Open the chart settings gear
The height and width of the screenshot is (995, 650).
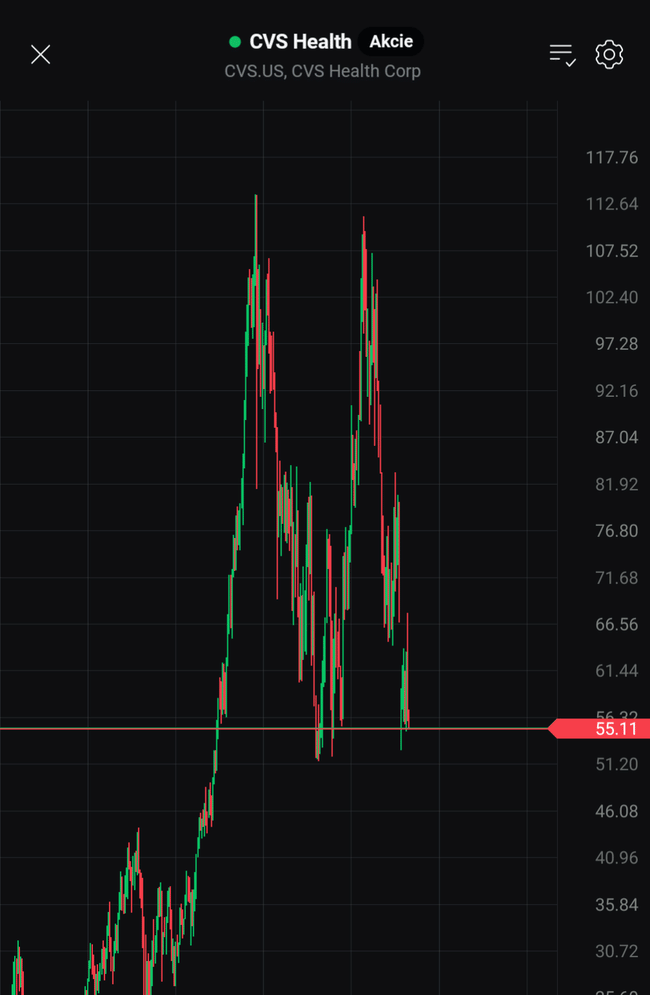coord(609,55)
